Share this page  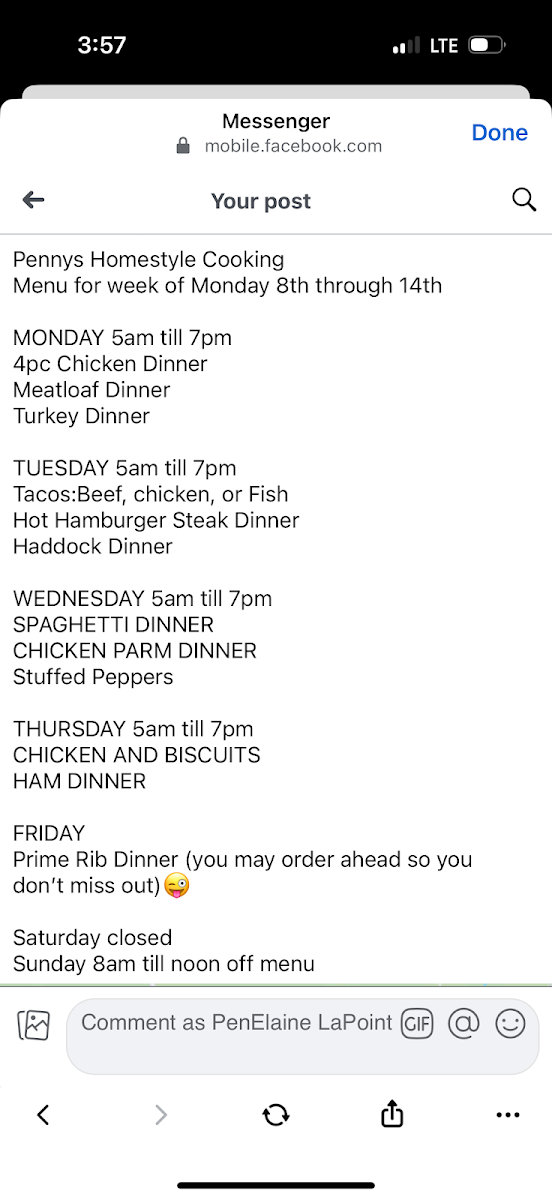[392, 1113]
